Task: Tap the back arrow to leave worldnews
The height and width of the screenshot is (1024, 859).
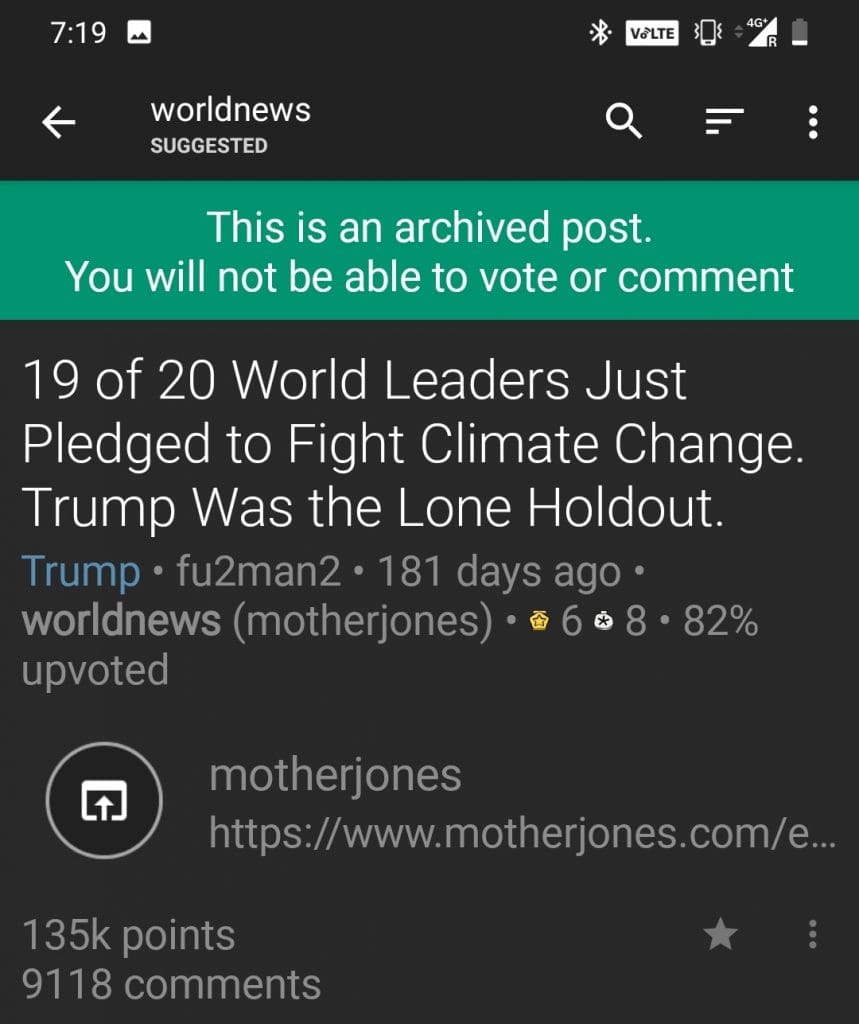Action: [x=57, y=122]
